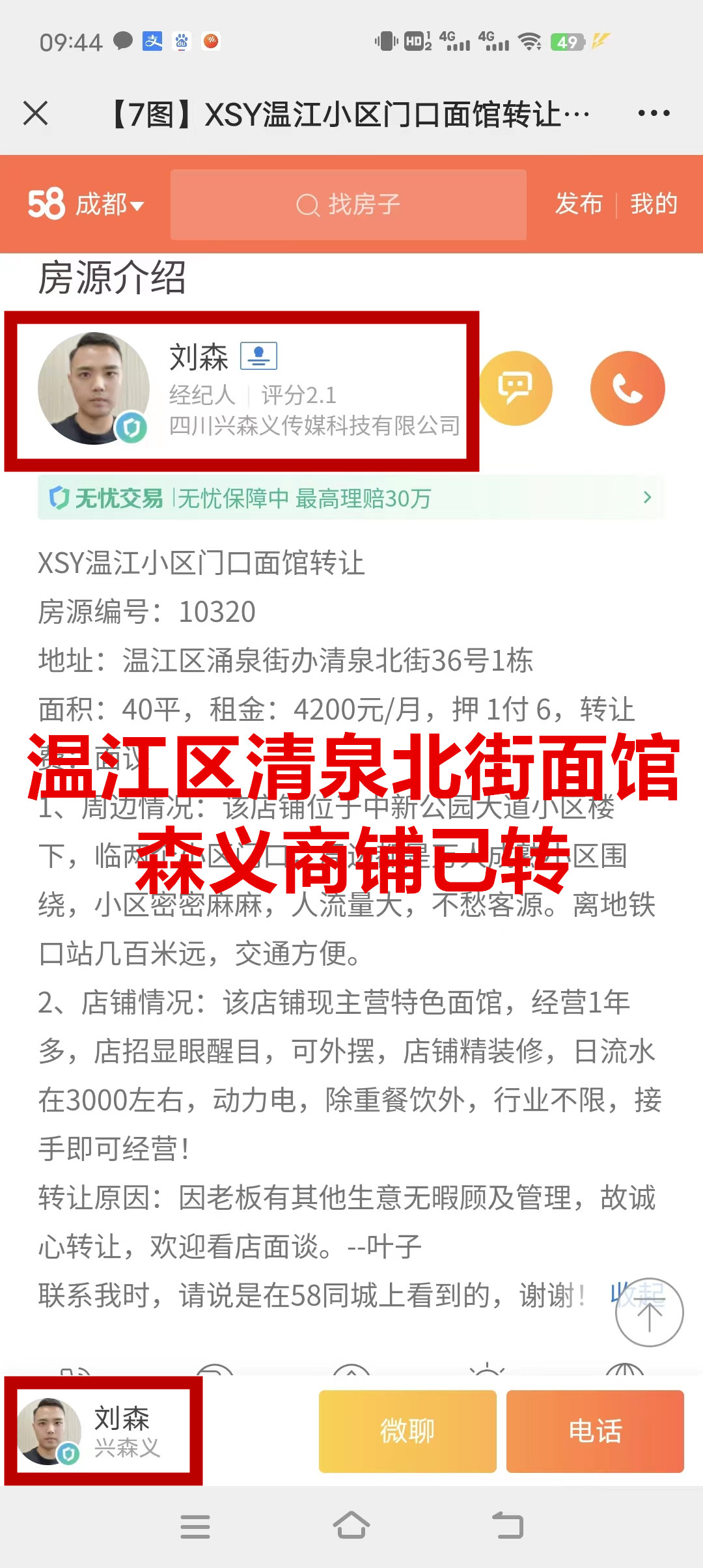Message the agent via yellow chat icon
This screenshot has width=703, height=1568.
pyautogui.click(x=516, y=389)
